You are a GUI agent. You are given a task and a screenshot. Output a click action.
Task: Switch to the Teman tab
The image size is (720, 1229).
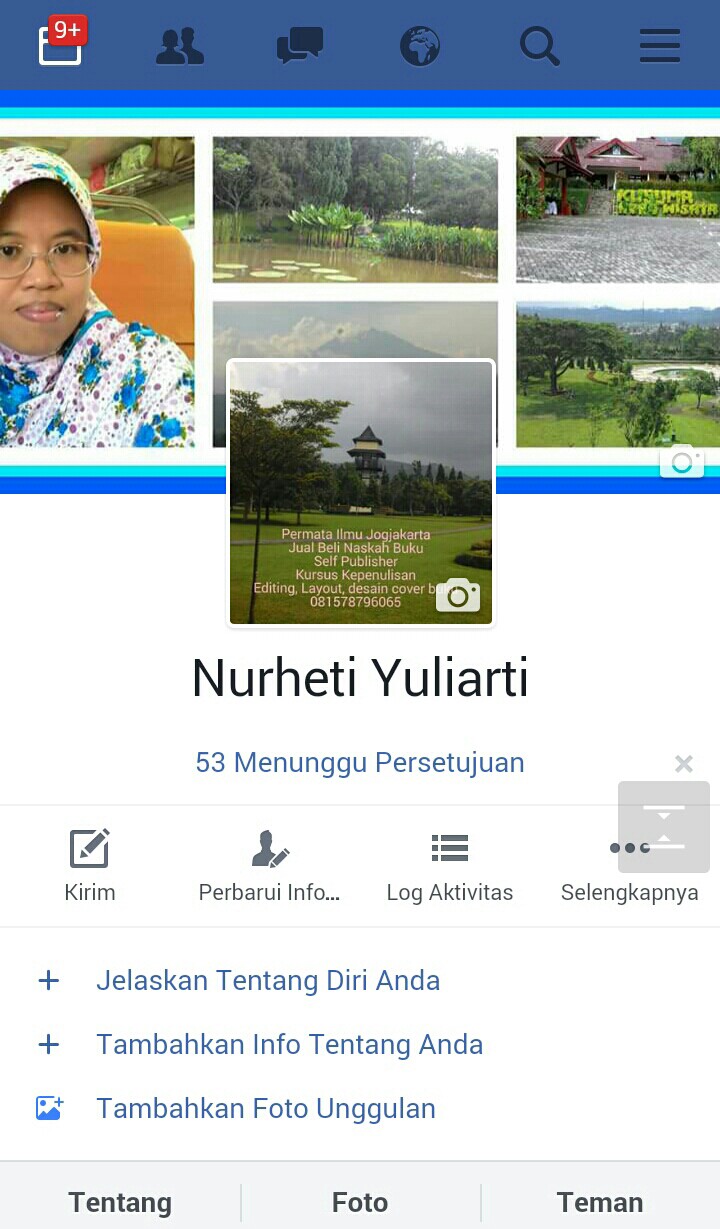600,1202
